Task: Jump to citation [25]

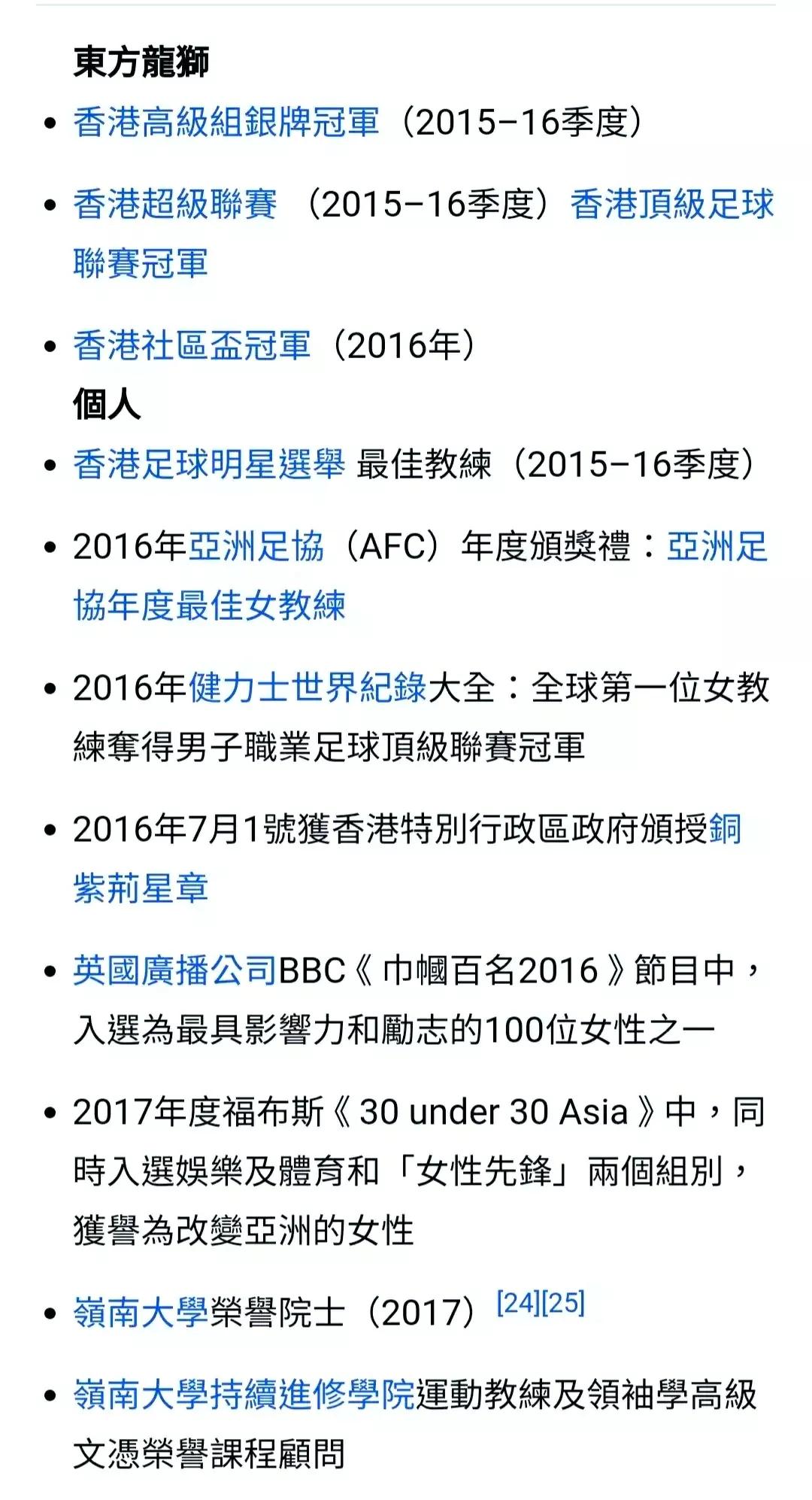Action: 563,1303
